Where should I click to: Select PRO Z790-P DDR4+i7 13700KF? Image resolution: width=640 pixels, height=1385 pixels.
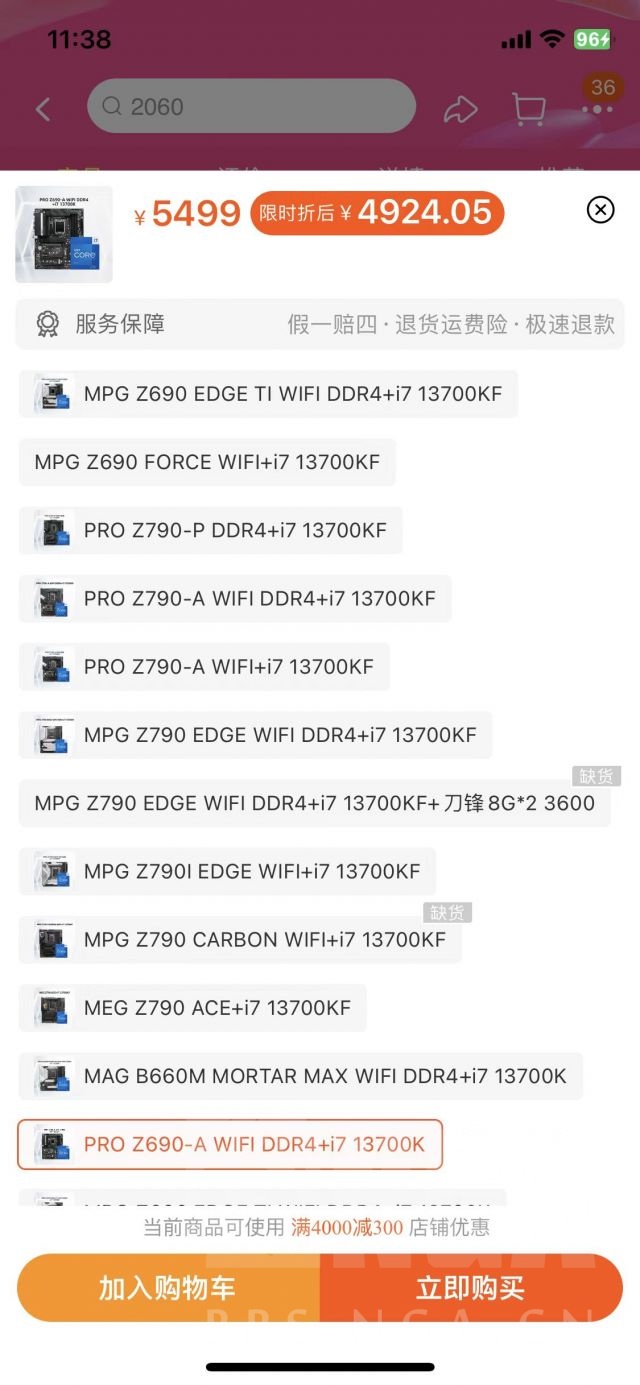(210, 530)
